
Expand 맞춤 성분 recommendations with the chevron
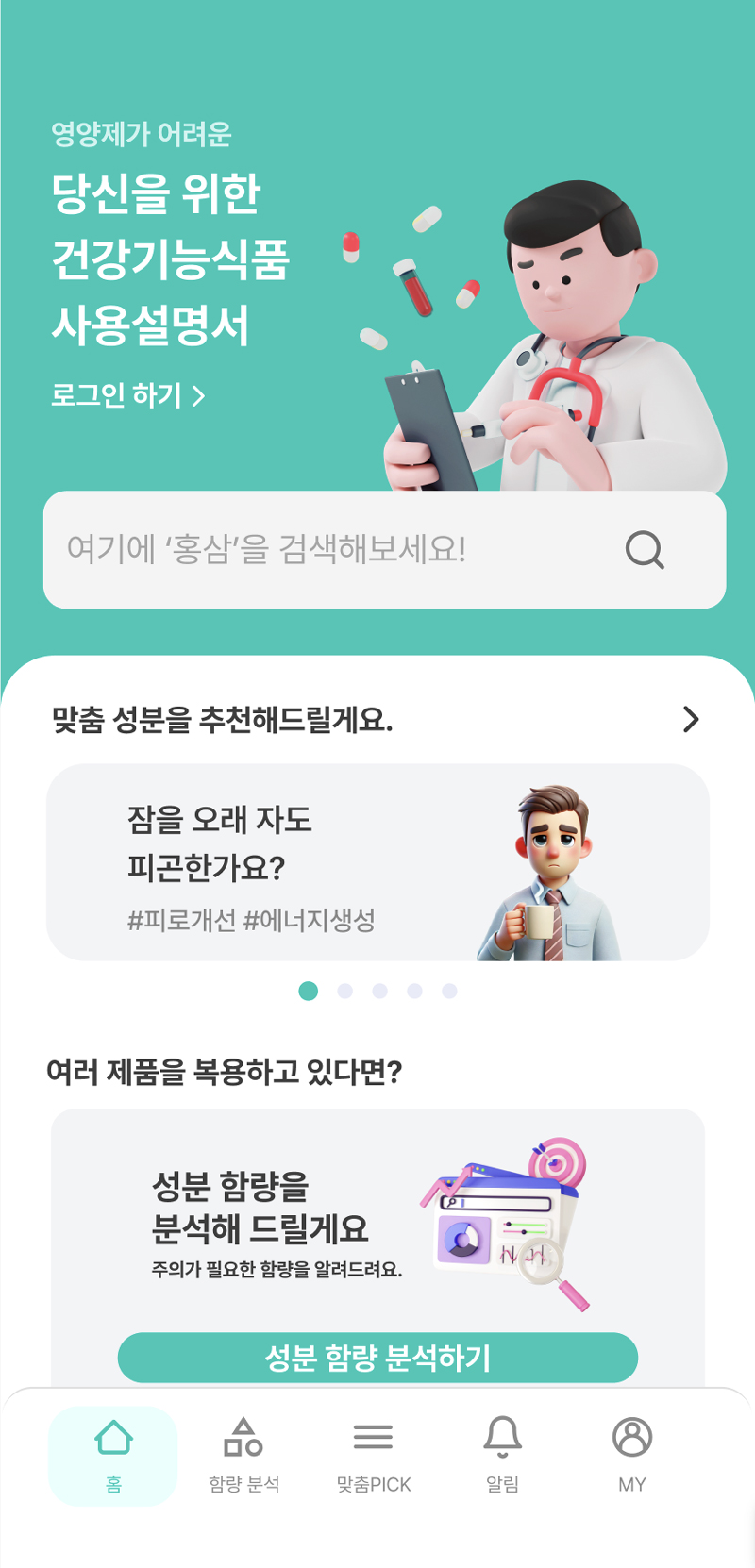tap(691, 720)
